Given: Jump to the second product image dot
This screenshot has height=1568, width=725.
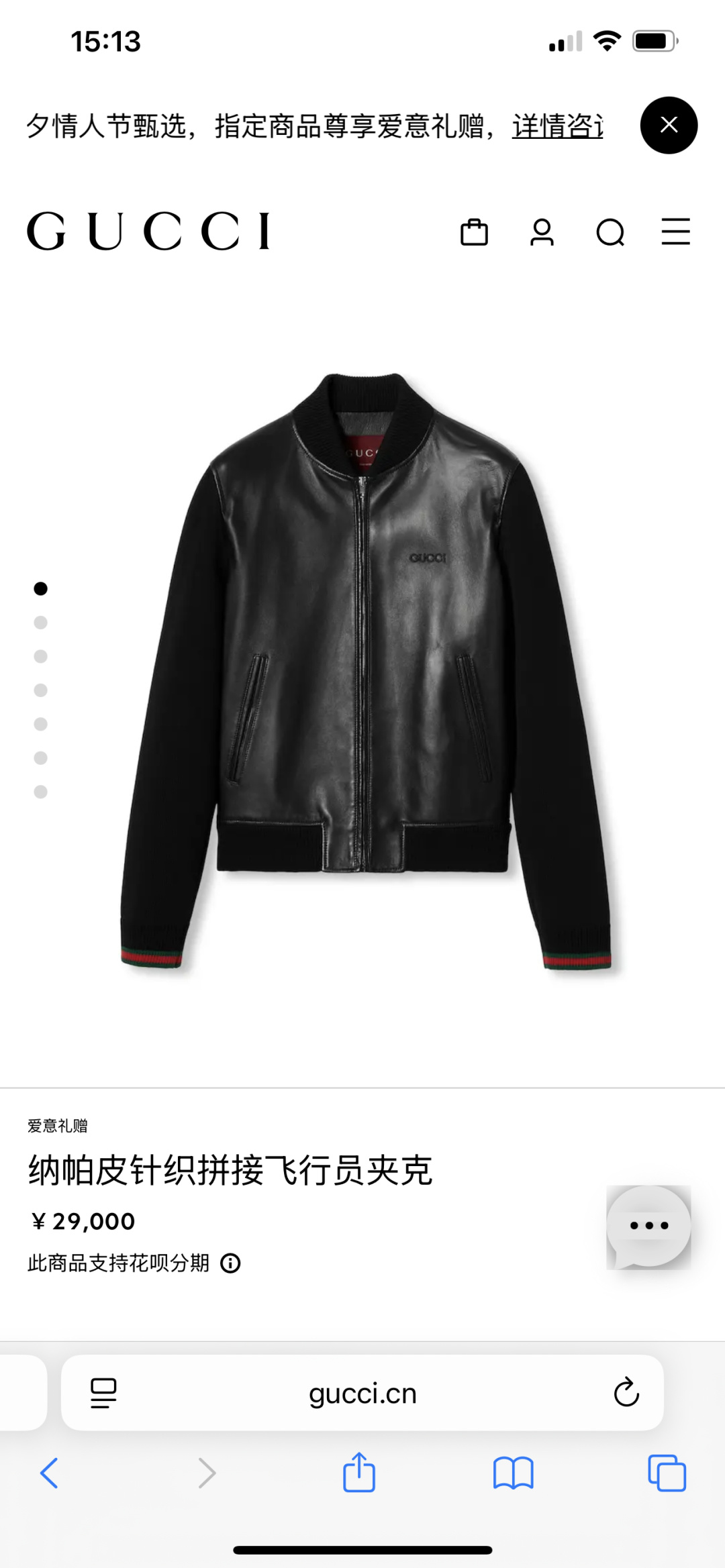Looking at the screenshot, I should tap(40, 623).
